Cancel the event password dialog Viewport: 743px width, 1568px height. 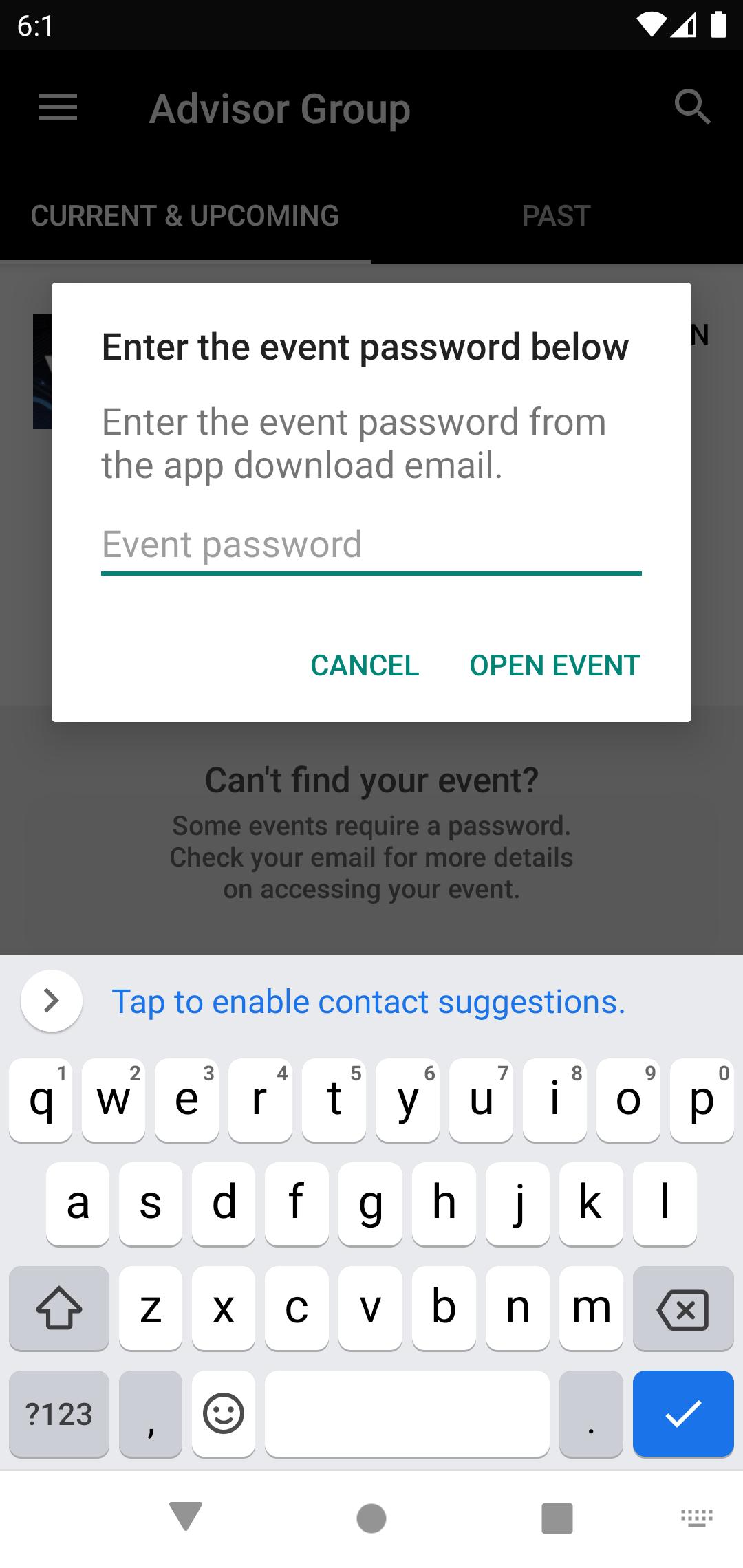365,665
